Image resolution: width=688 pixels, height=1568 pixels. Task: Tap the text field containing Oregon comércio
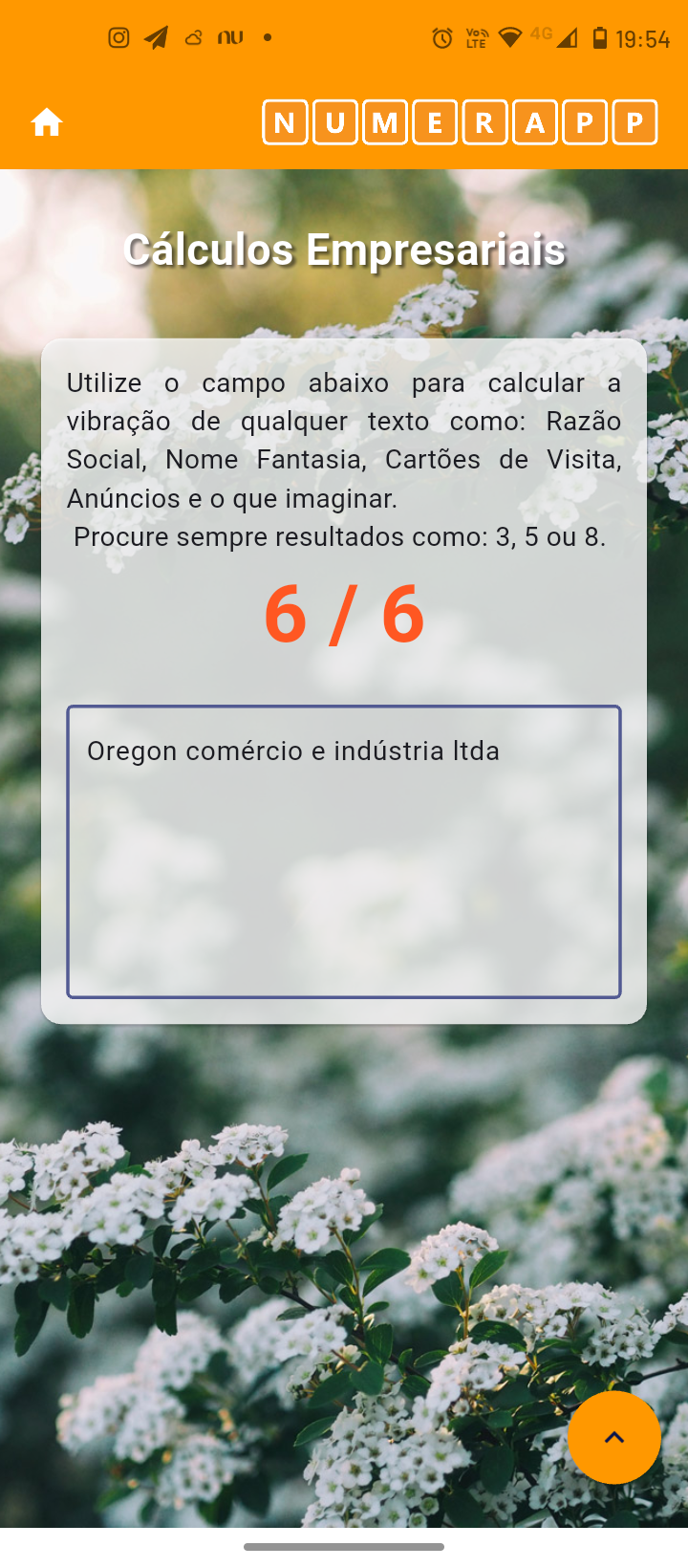pyautogui.click(x=343, y=851)
